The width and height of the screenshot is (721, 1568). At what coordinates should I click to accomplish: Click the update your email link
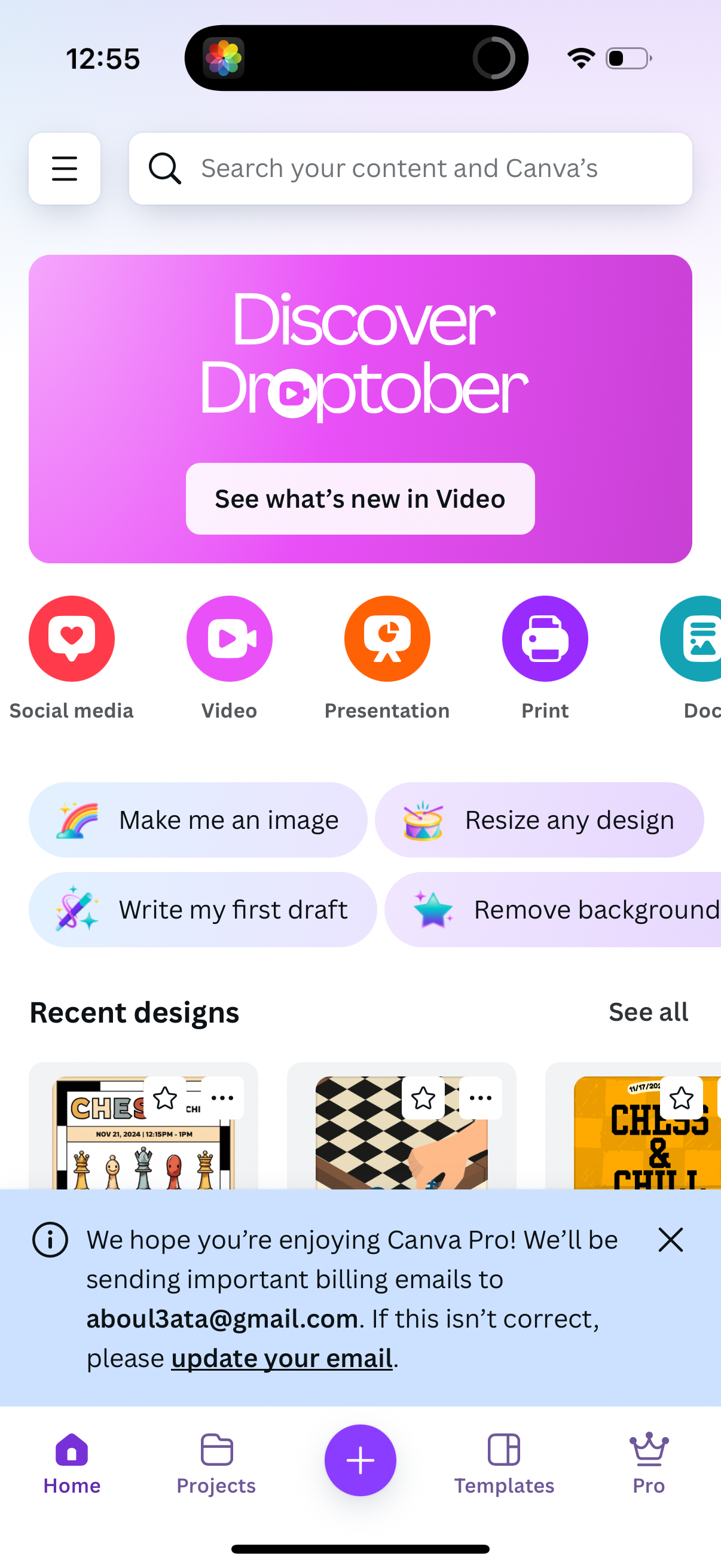pyautogui.click(x=282, y=1357)
